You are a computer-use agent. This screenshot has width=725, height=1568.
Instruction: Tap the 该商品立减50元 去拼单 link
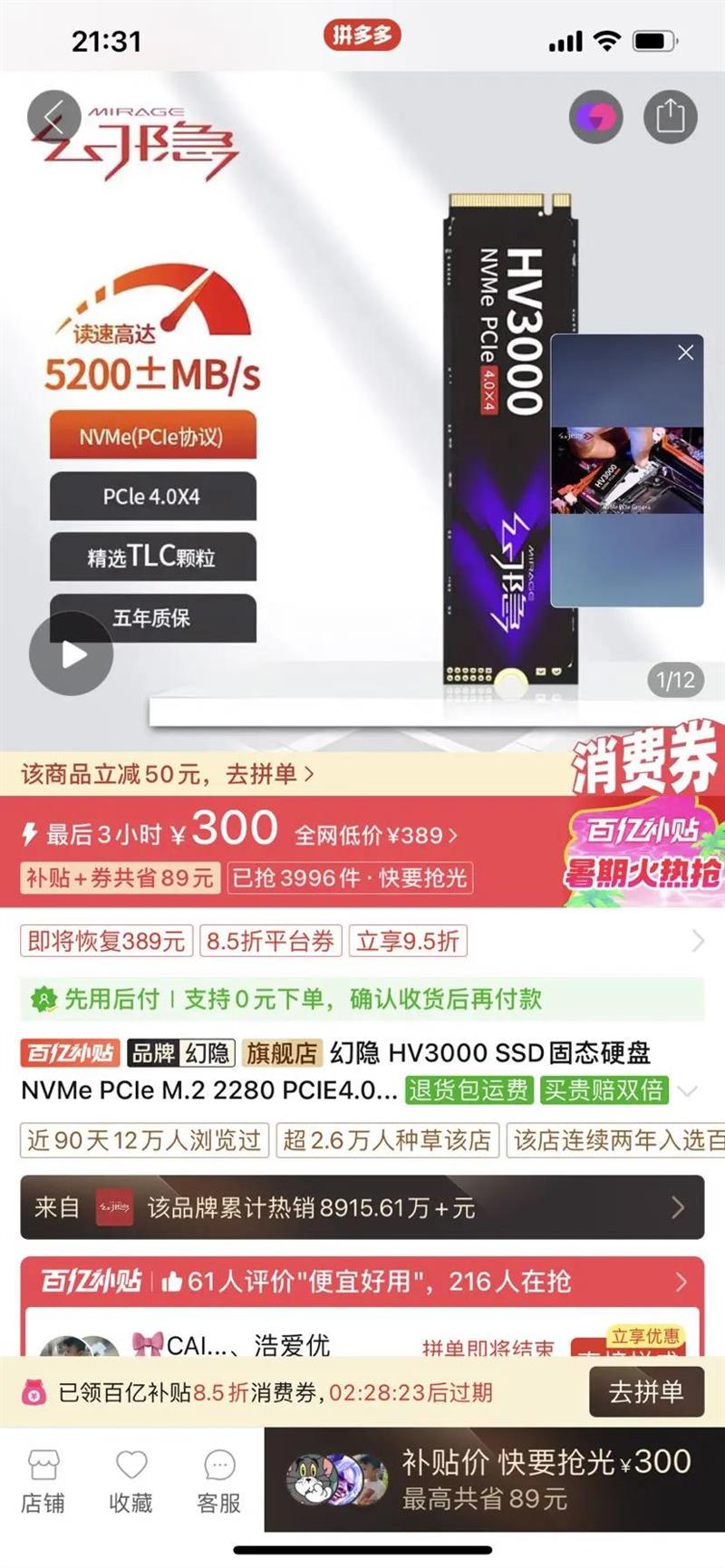click(168, 774)
